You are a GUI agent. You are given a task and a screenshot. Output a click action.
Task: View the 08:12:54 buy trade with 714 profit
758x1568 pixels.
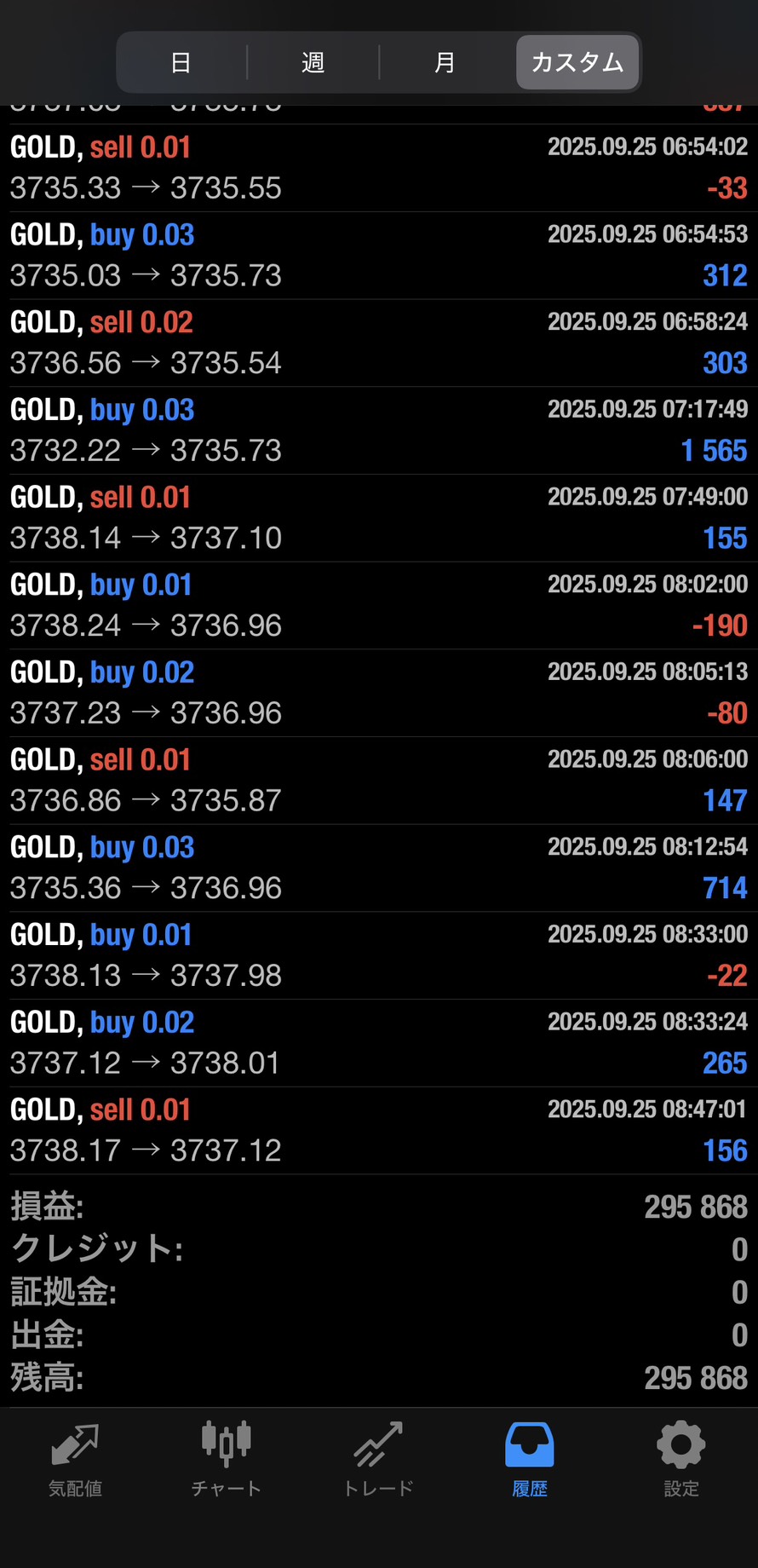click(x=378, y=868)
